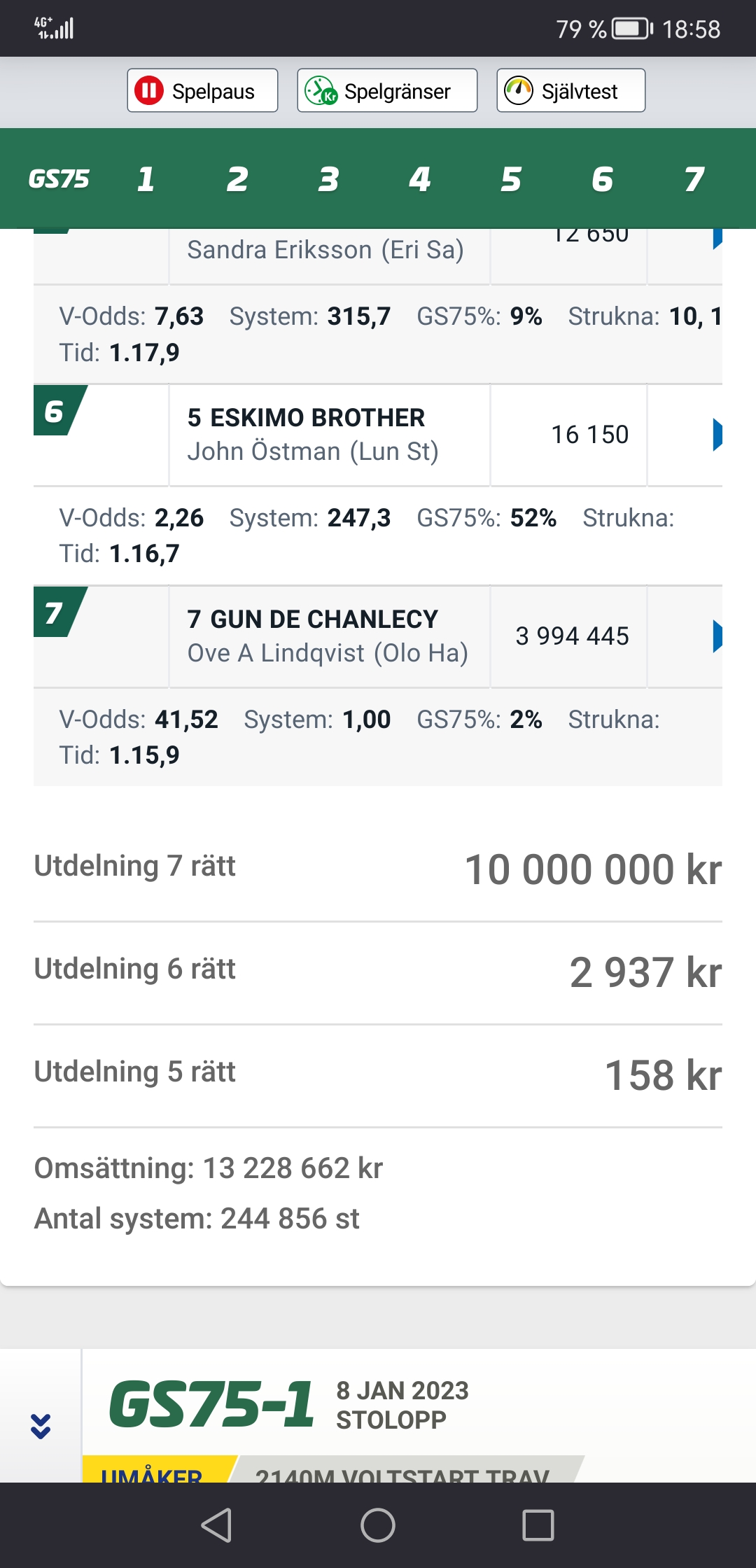Open the Eskimo Brother result row
The image size is (756, 1568).
tap(378, 435)
